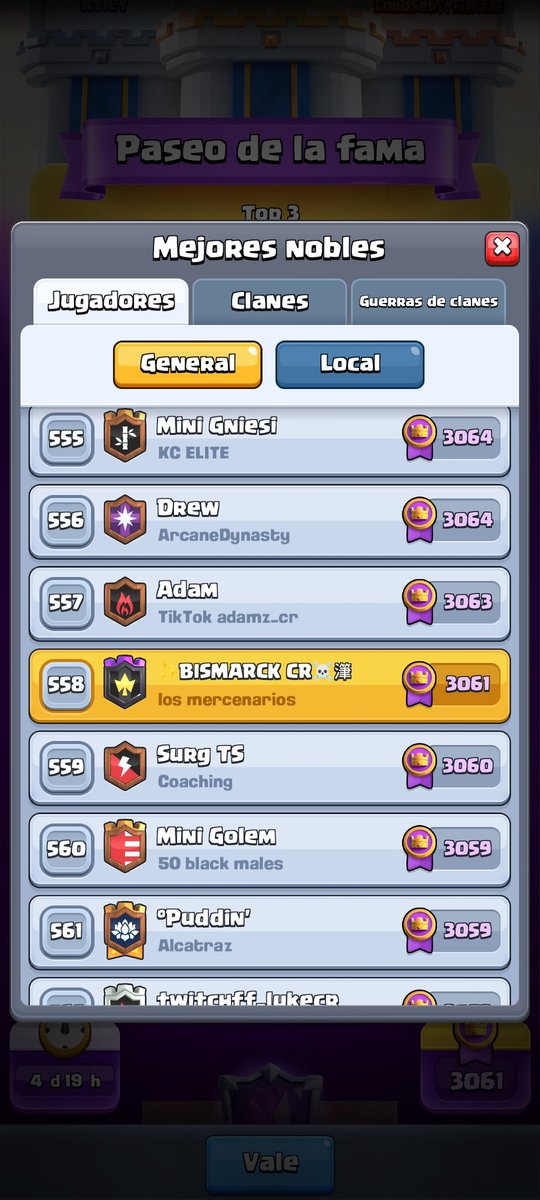Open Mini Gniesi's player row
This screenshot has height=1200, width=540.
270,438
